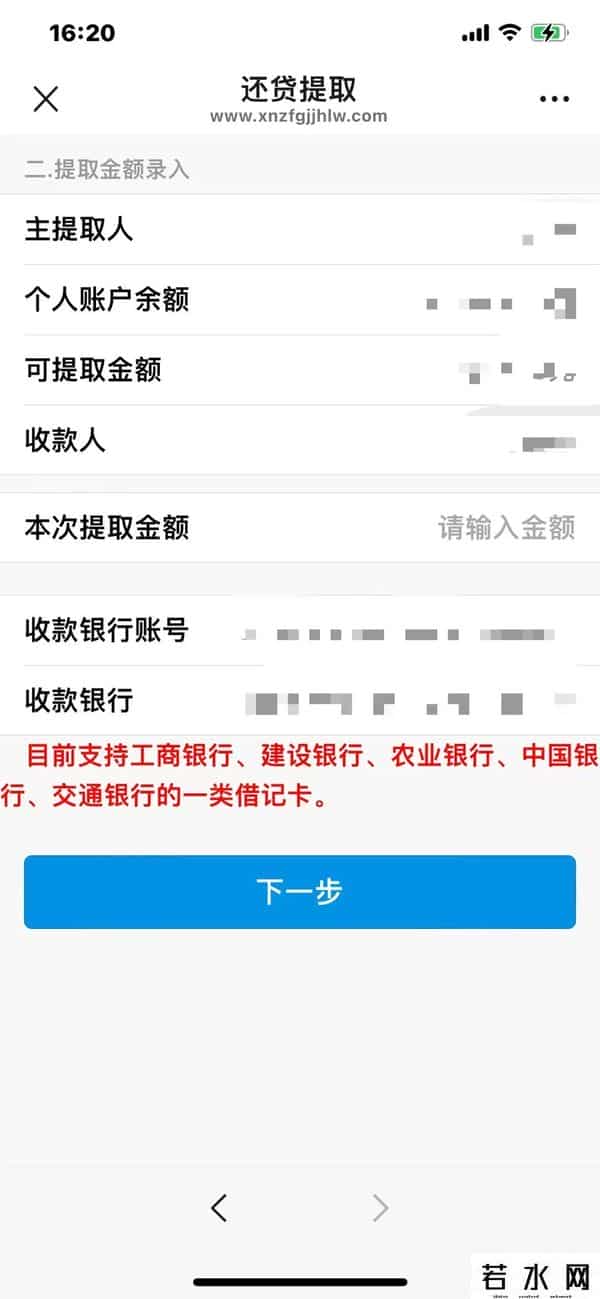This screenshot has width=600, height=1299.
Task: Select the 收款银行 row
Action: pos(300,700)
